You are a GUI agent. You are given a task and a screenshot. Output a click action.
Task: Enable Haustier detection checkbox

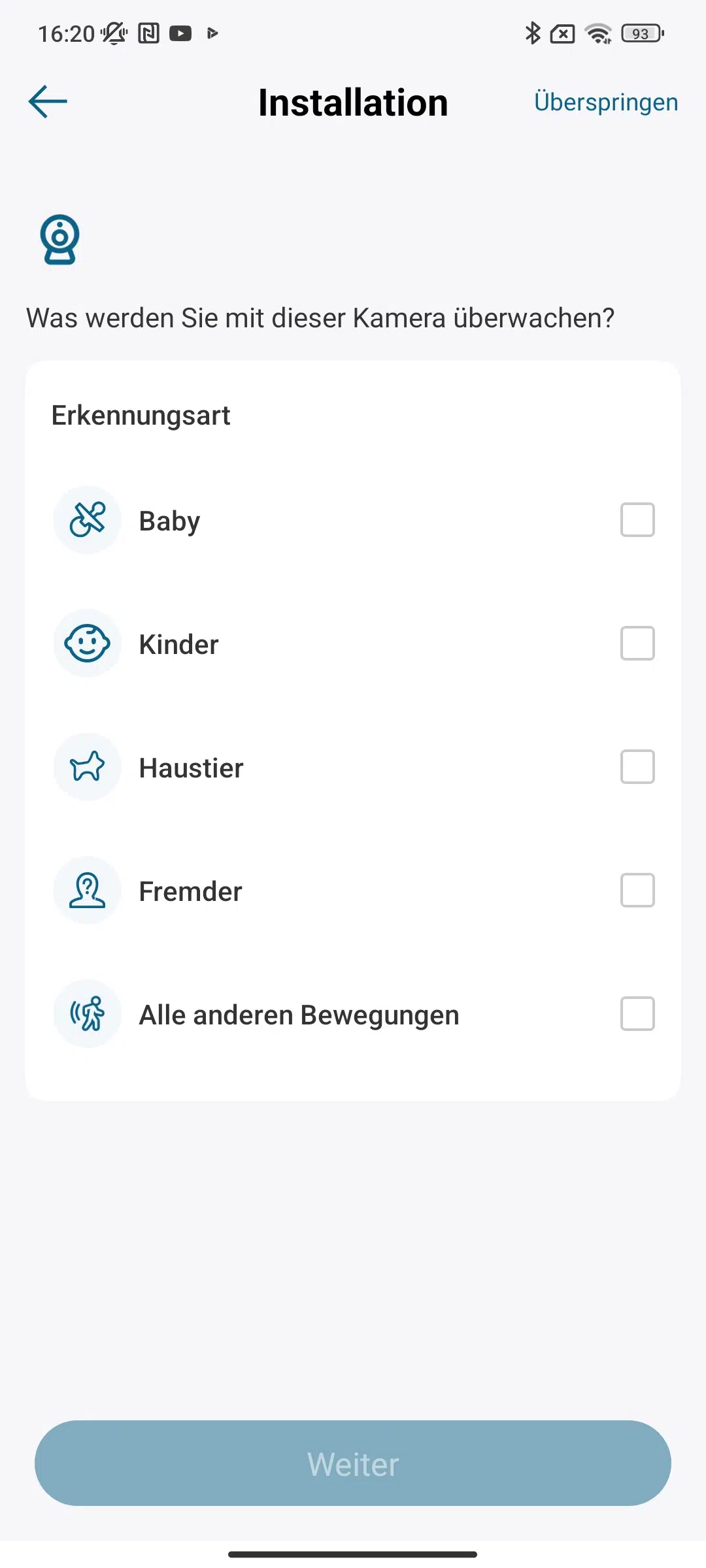click(x=637, y=767)
